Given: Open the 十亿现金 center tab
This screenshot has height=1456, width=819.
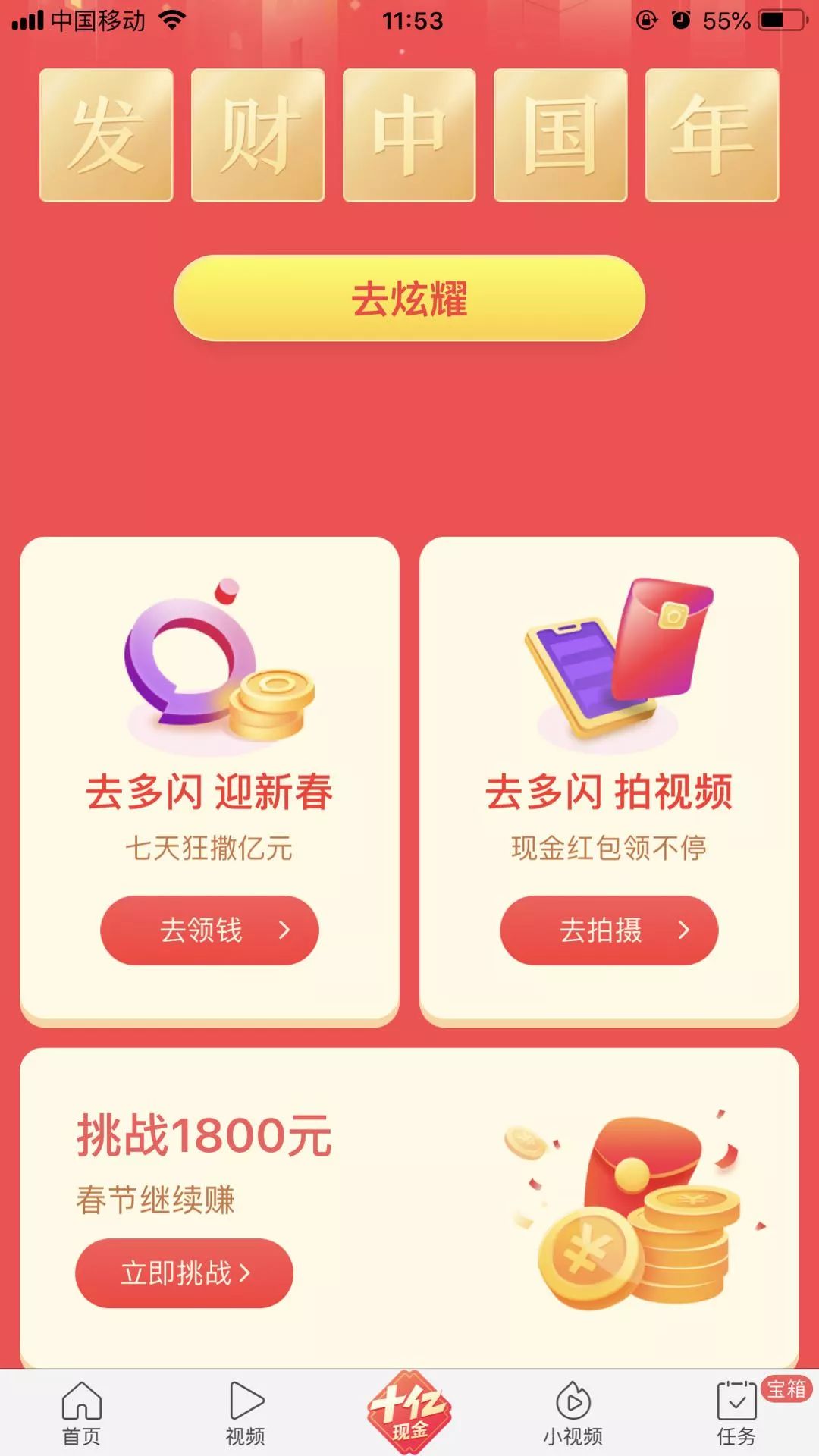Looking at the screenshot, I should (x=409, y=1411).
